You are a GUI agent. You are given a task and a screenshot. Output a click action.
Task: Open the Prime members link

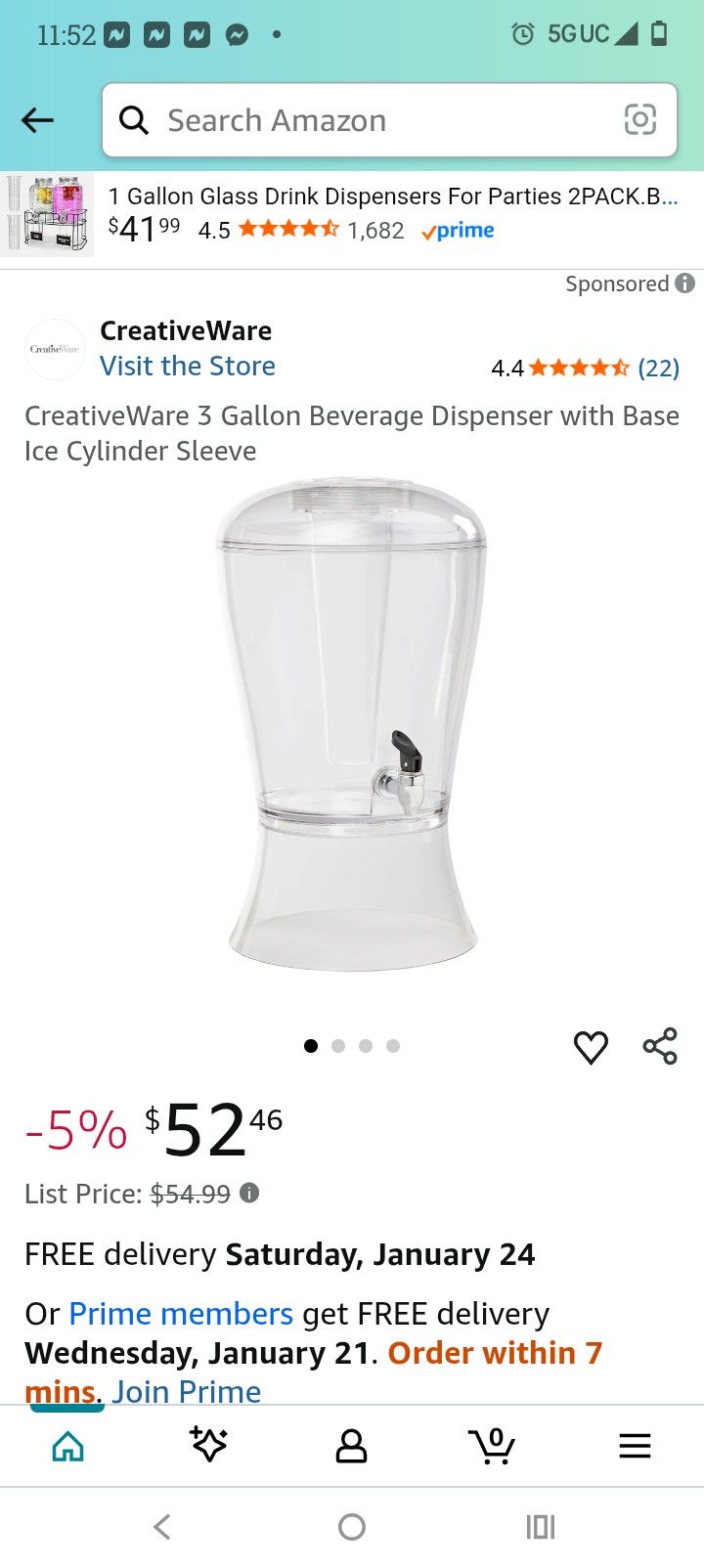point(181,1314)
